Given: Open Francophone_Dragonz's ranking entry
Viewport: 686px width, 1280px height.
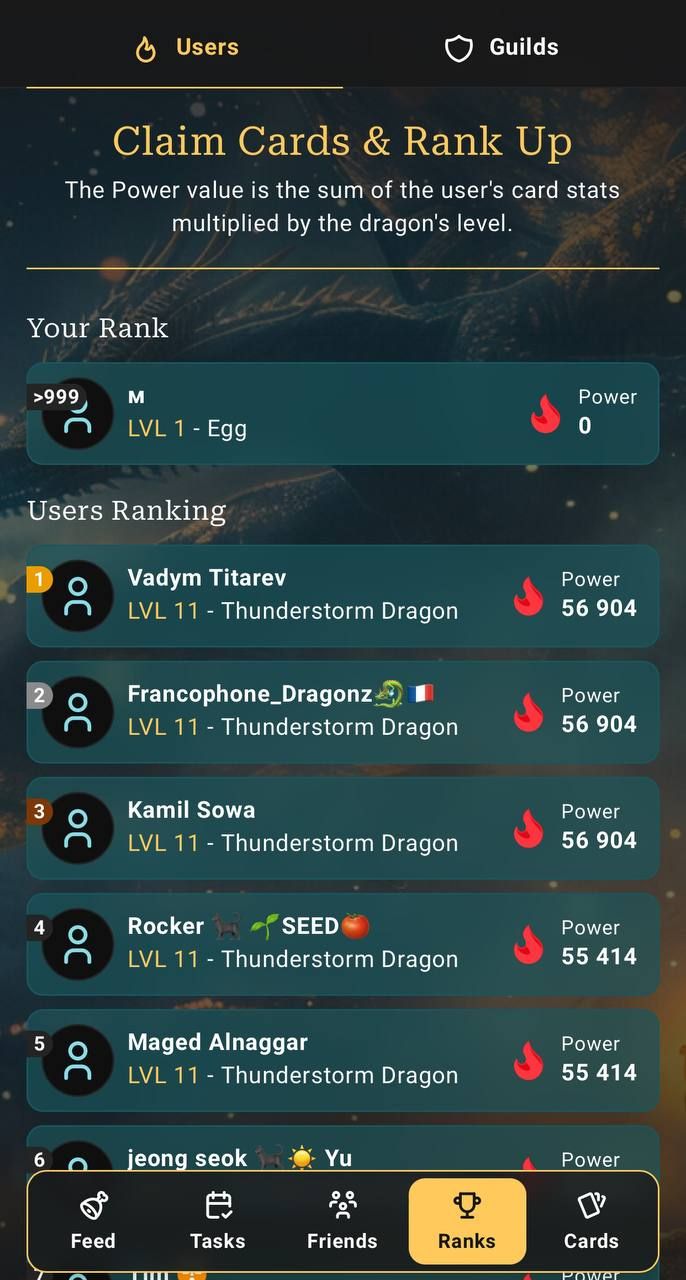Looking at the screenshot, I should [x=342, y=711].
